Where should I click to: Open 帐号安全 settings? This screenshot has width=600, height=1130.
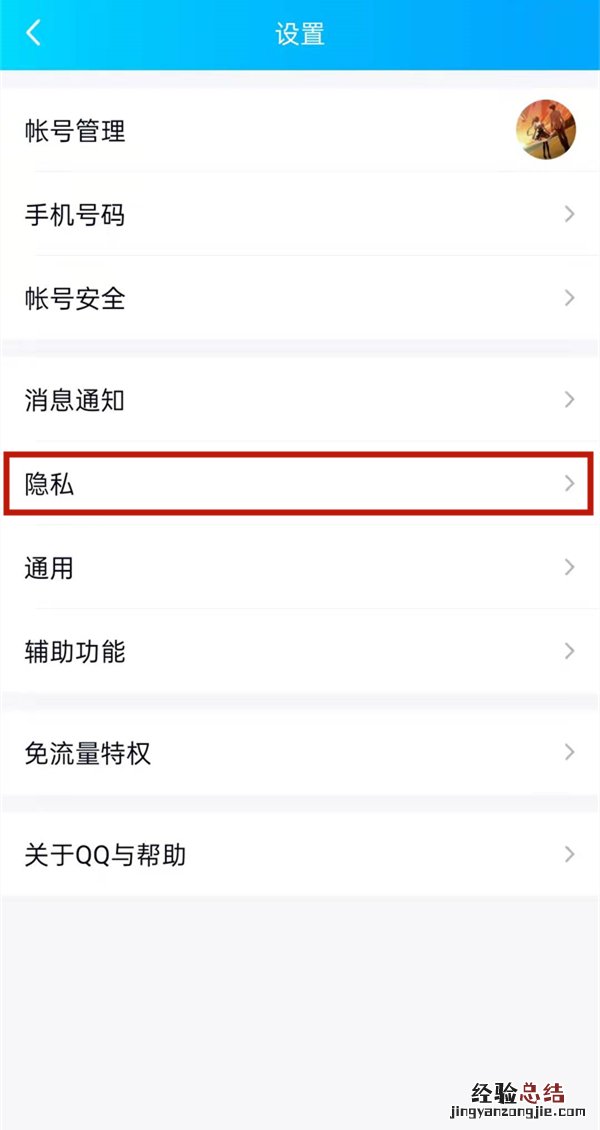pos(300,298)
